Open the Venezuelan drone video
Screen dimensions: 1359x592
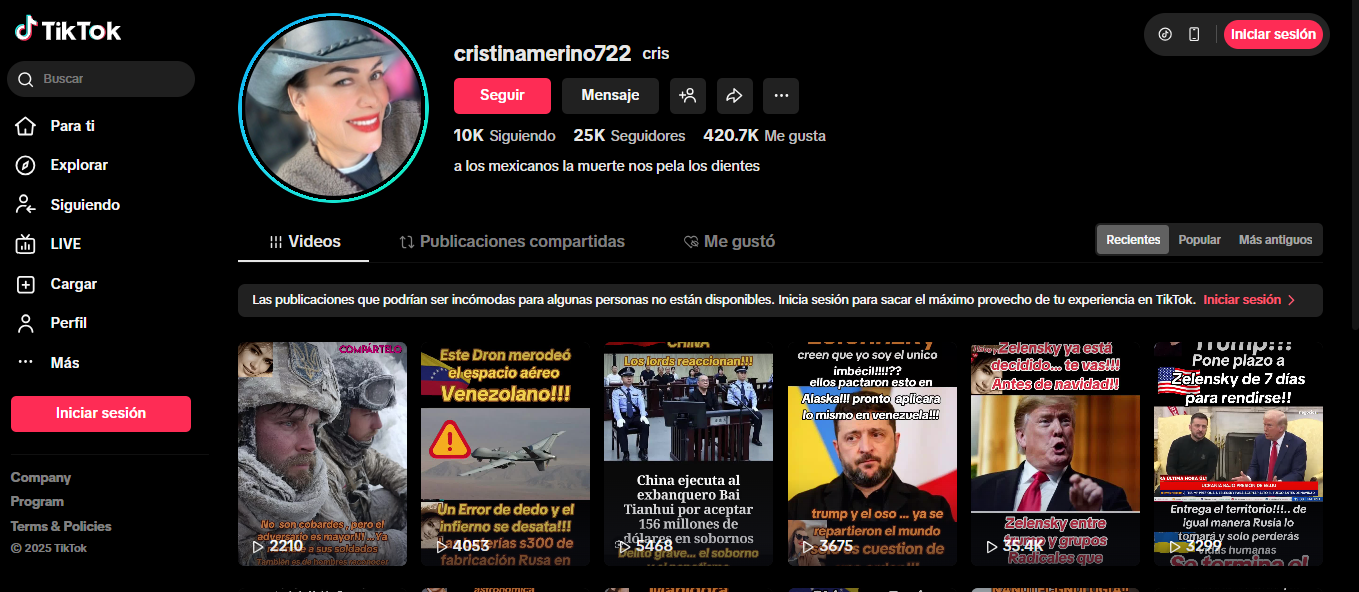[505, 454]
